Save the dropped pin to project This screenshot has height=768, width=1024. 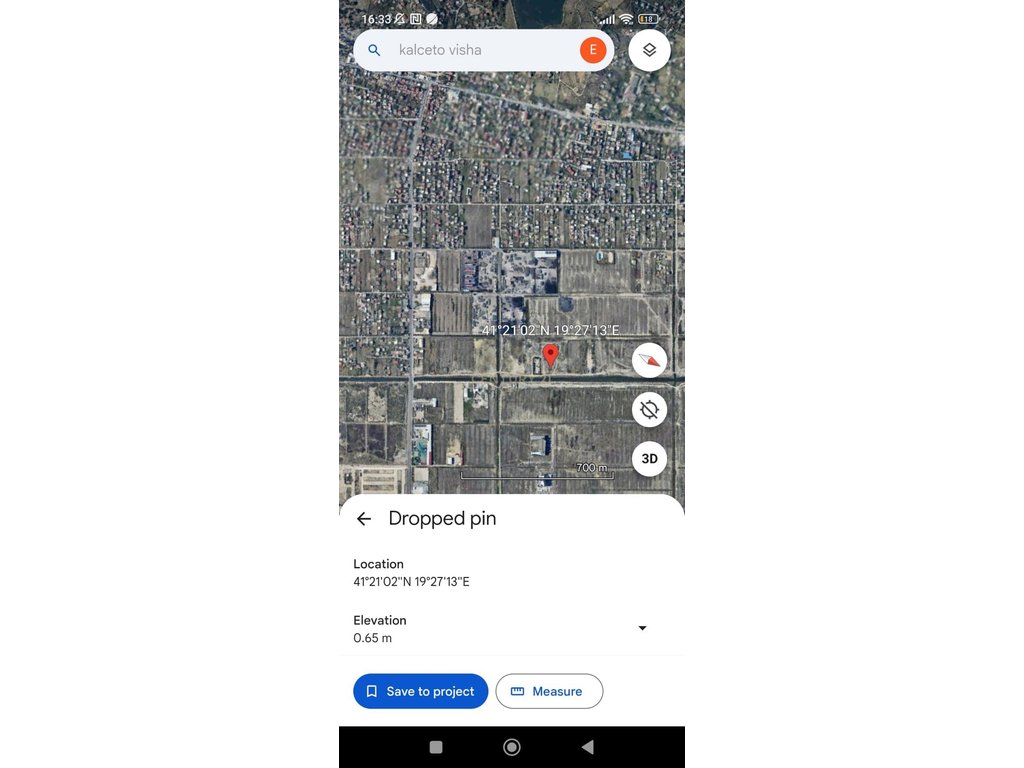click(x=420, y=691)
